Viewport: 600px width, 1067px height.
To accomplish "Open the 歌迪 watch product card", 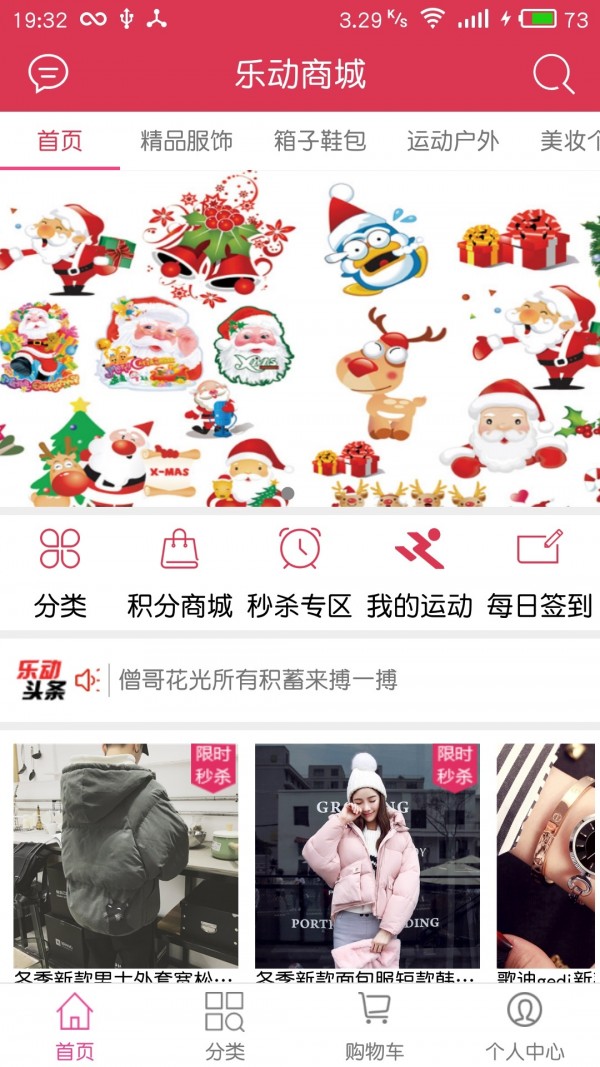I will [x=547, y=860].
